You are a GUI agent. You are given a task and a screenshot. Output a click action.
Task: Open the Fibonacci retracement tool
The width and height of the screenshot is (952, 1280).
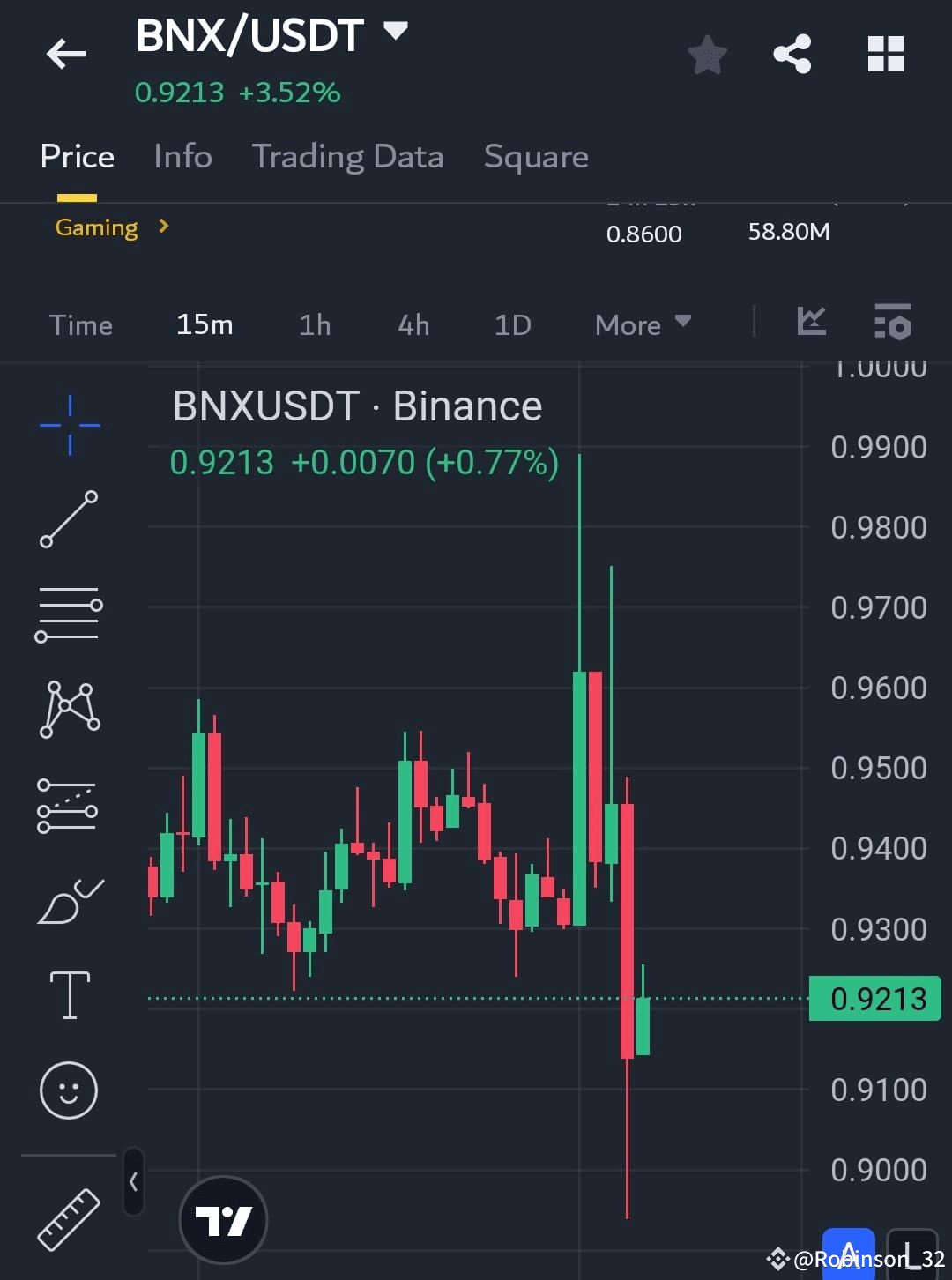tap(69, 613)
